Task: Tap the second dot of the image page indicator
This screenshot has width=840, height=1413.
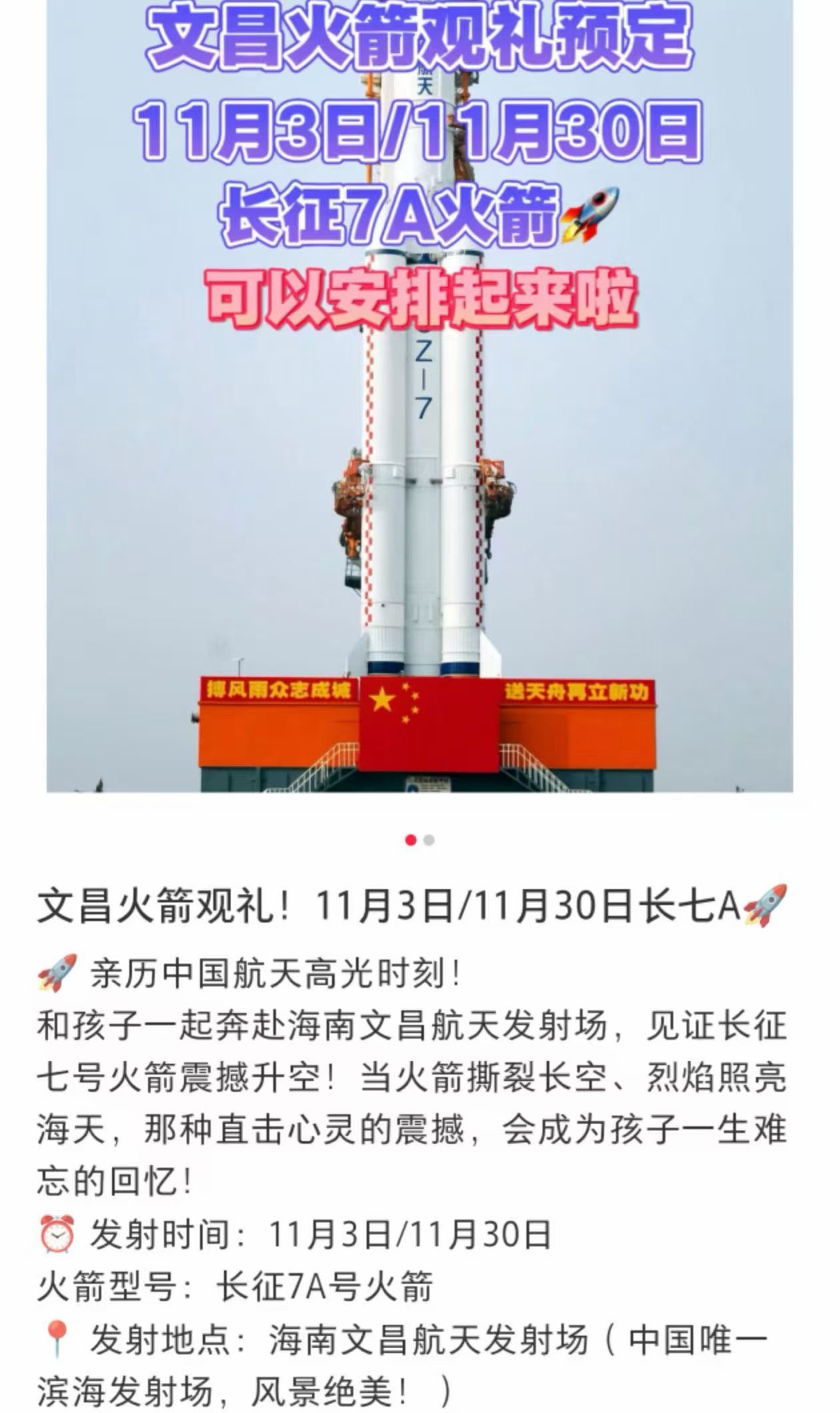Action: coord(429,840)
